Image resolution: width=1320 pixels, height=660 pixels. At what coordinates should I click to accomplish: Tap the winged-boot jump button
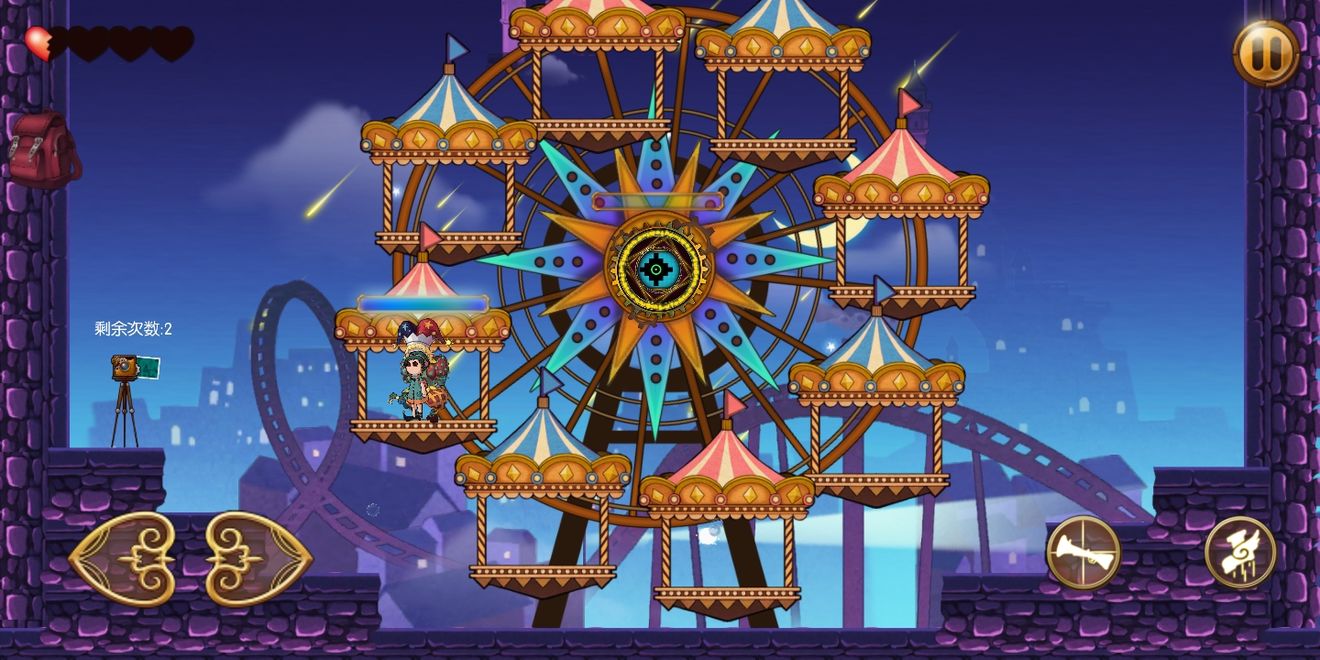(1240, 551)
